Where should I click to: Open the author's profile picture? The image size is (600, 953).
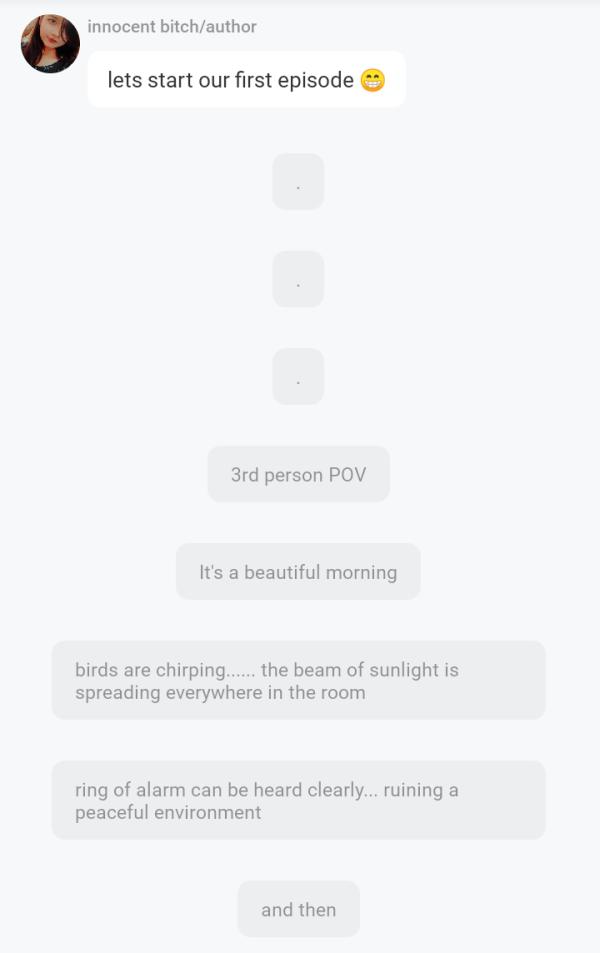(50, 44)
